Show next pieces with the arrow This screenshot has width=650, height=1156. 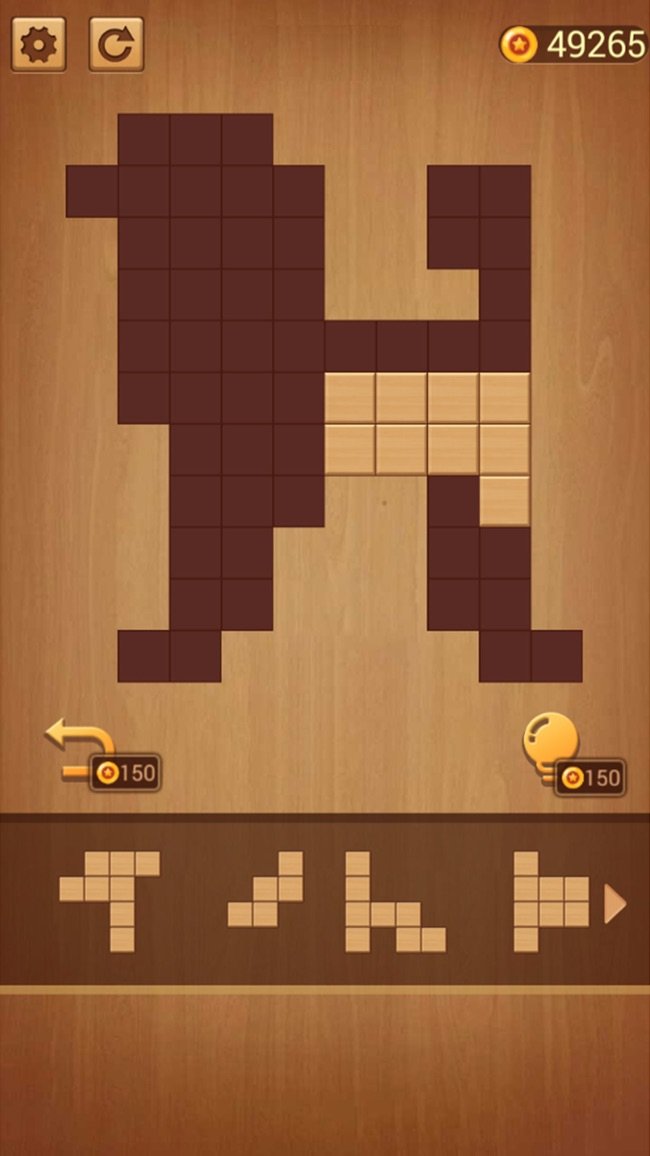[x=615, y=904]
